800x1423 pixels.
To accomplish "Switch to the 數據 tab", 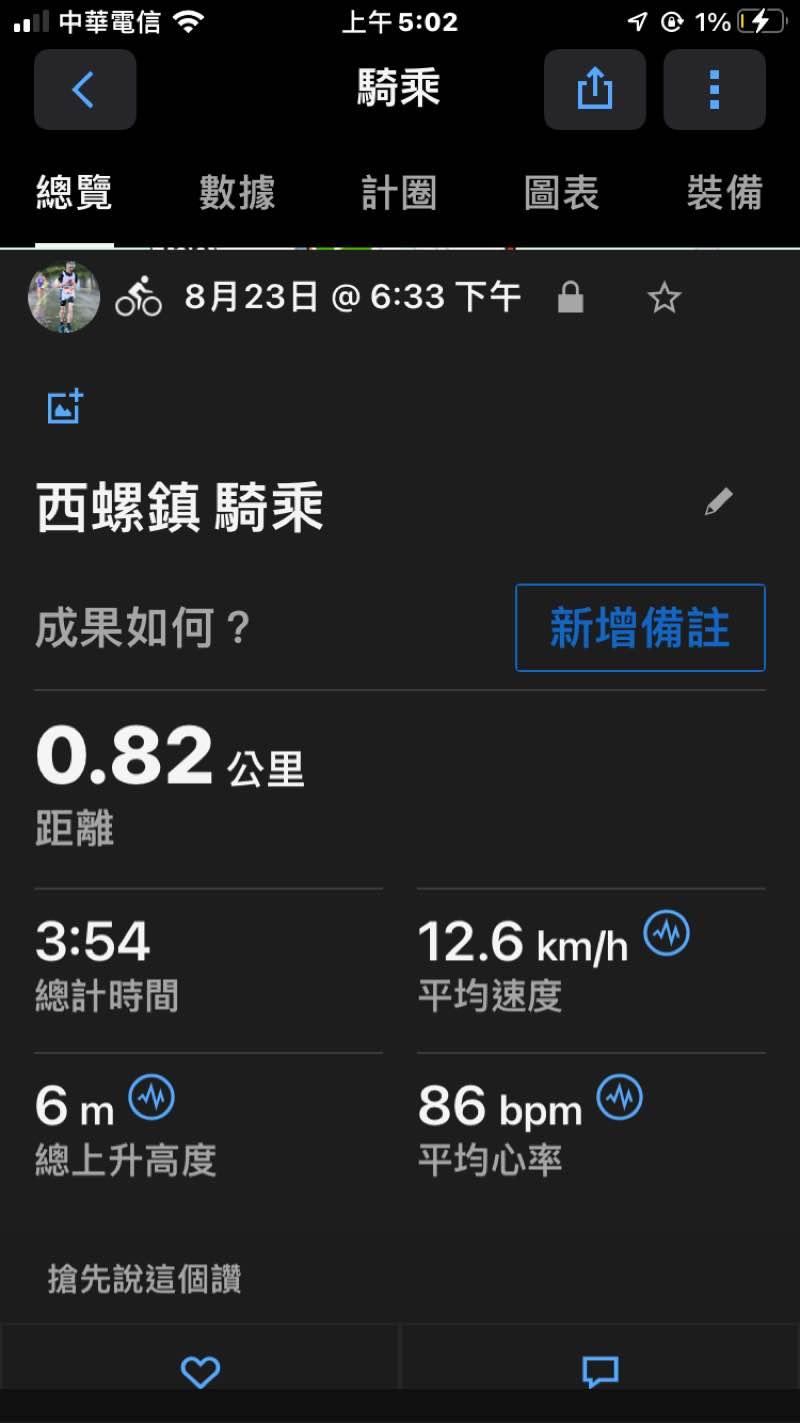I will [x=237, y=193].
